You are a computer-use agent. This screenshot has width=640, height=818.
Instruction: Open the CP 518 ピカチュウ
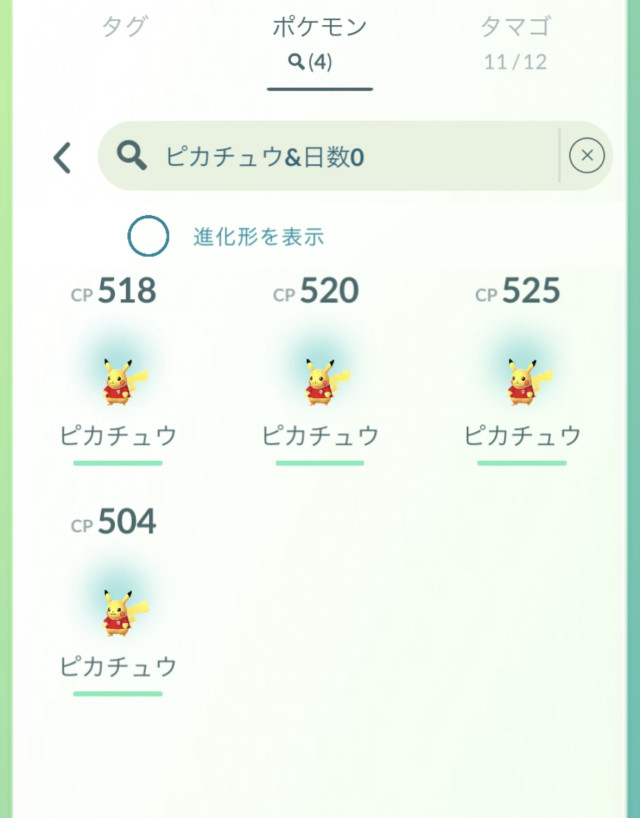118,382
